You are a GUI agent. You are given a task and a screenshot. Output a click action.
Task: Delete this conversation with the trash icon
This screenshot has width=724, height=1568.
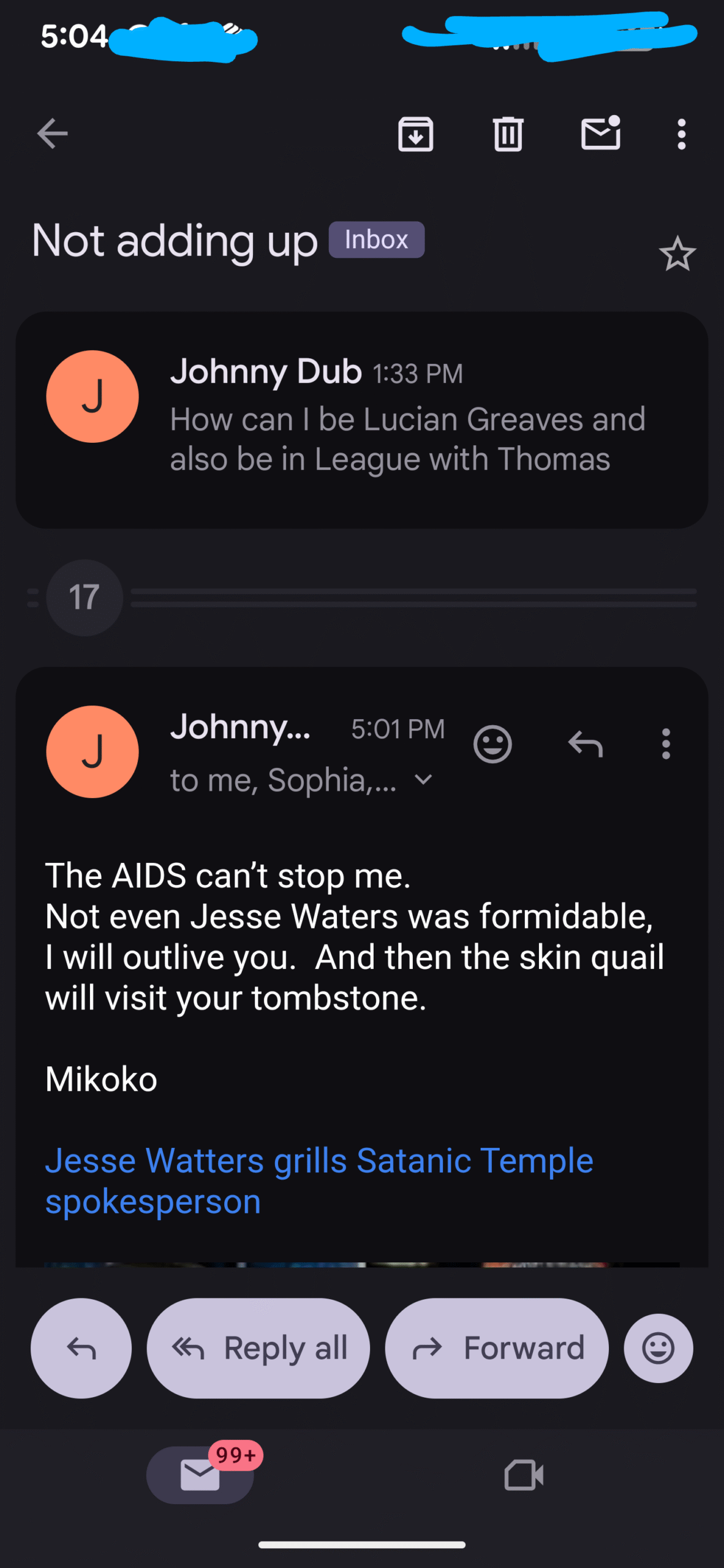[508, 134]
